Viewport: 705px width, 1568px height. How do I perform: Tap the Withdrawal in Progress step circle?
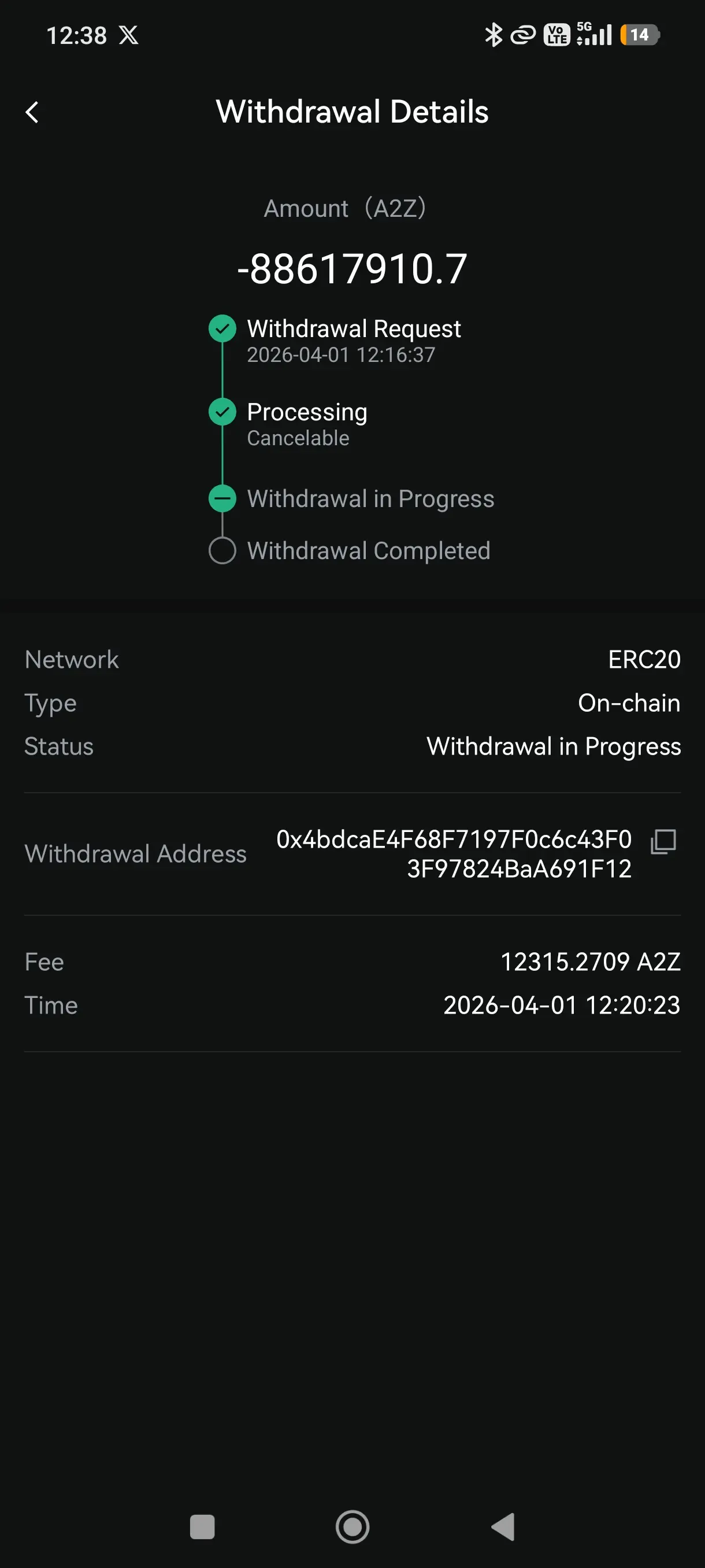coord(222,498)
